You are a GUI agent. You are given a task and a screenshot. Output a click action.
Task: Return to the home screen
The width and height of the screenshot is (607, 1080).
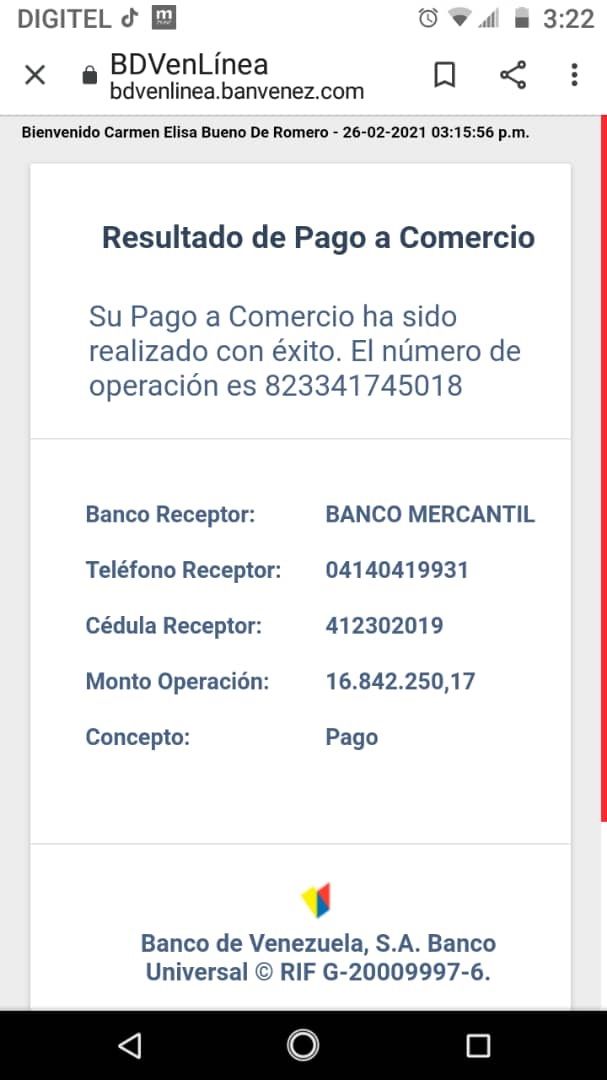pyautogui.click(x=303, y=1045)
